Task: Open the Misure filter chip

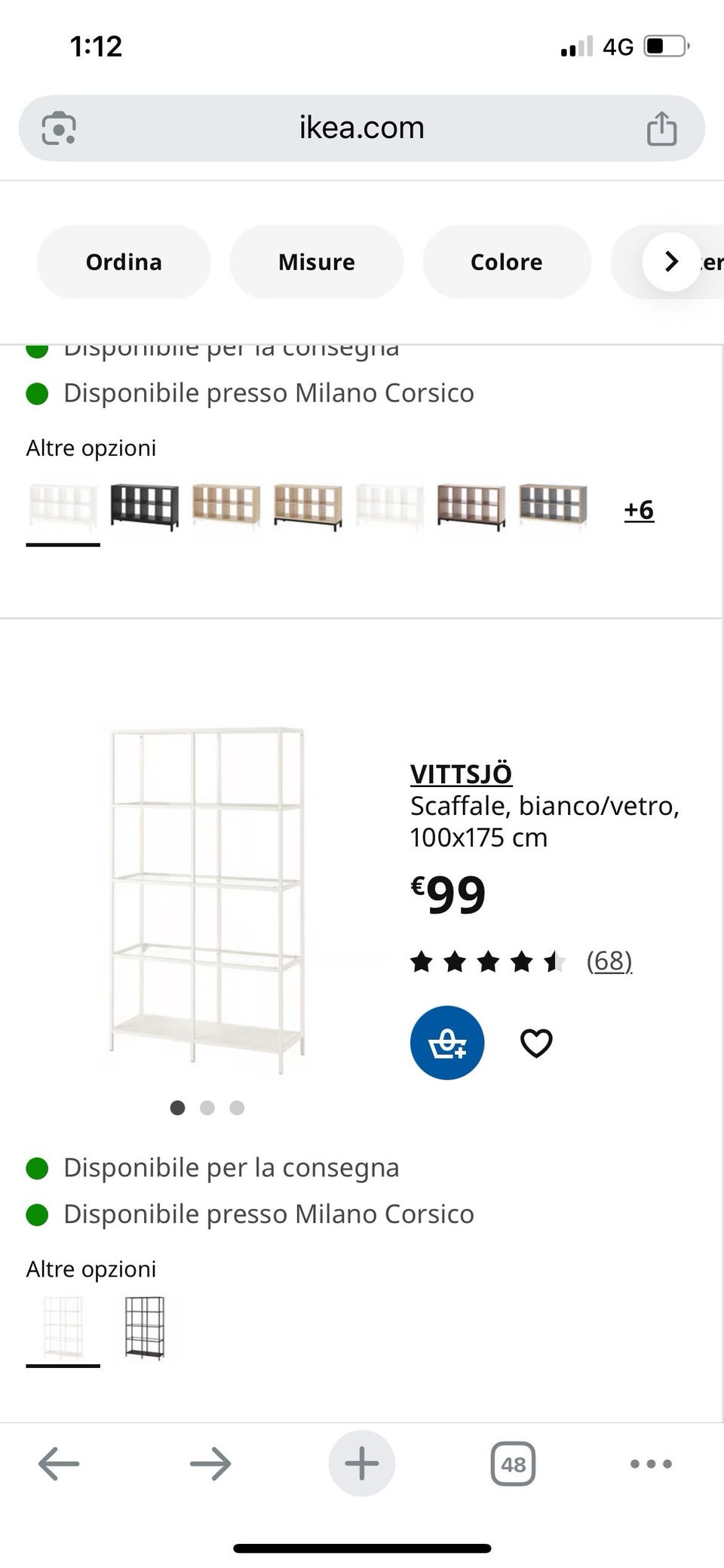Action: click(316, 261)
